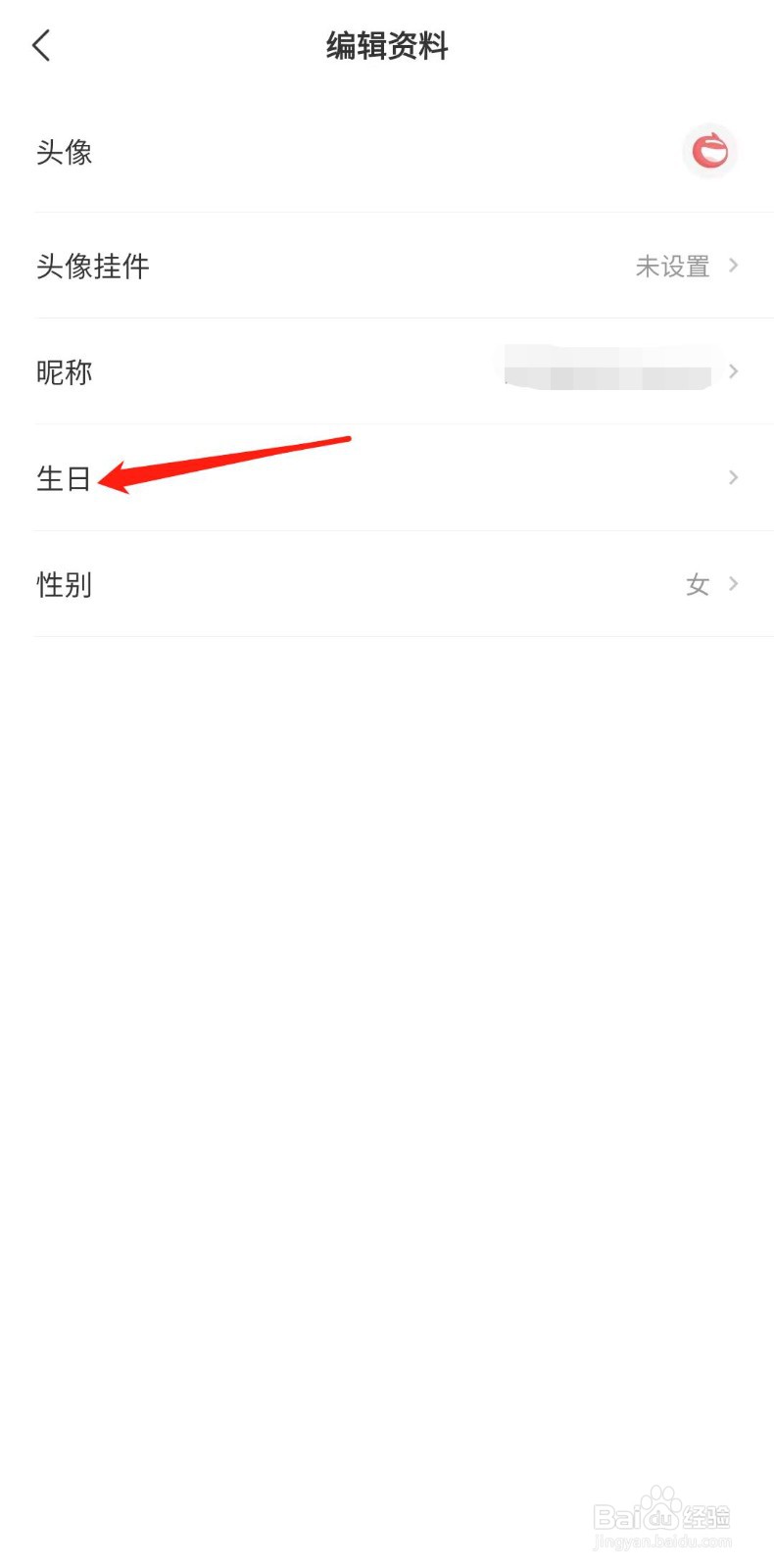Tap the 编辑资料 title

[x=386, y=46]
